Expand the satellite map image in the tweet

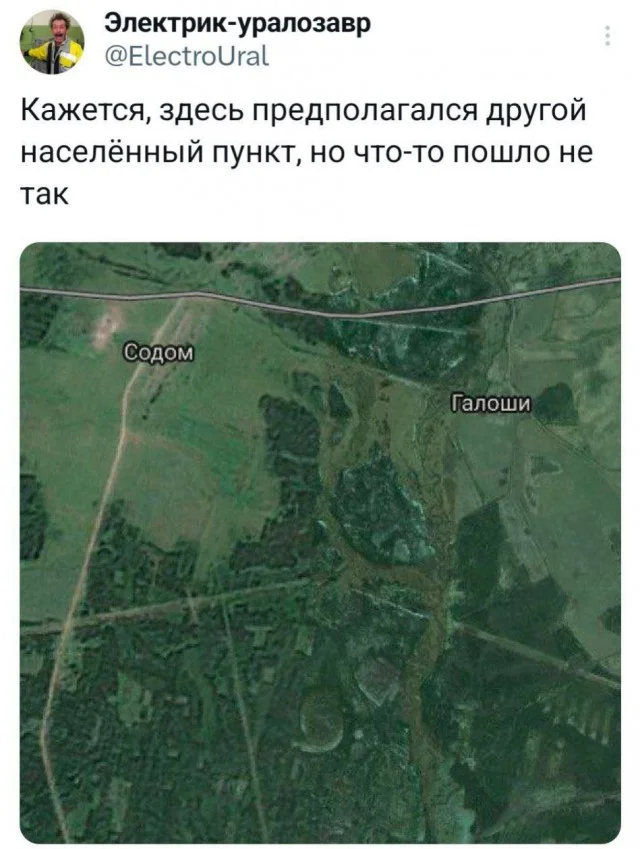click(x=320, y=542)
